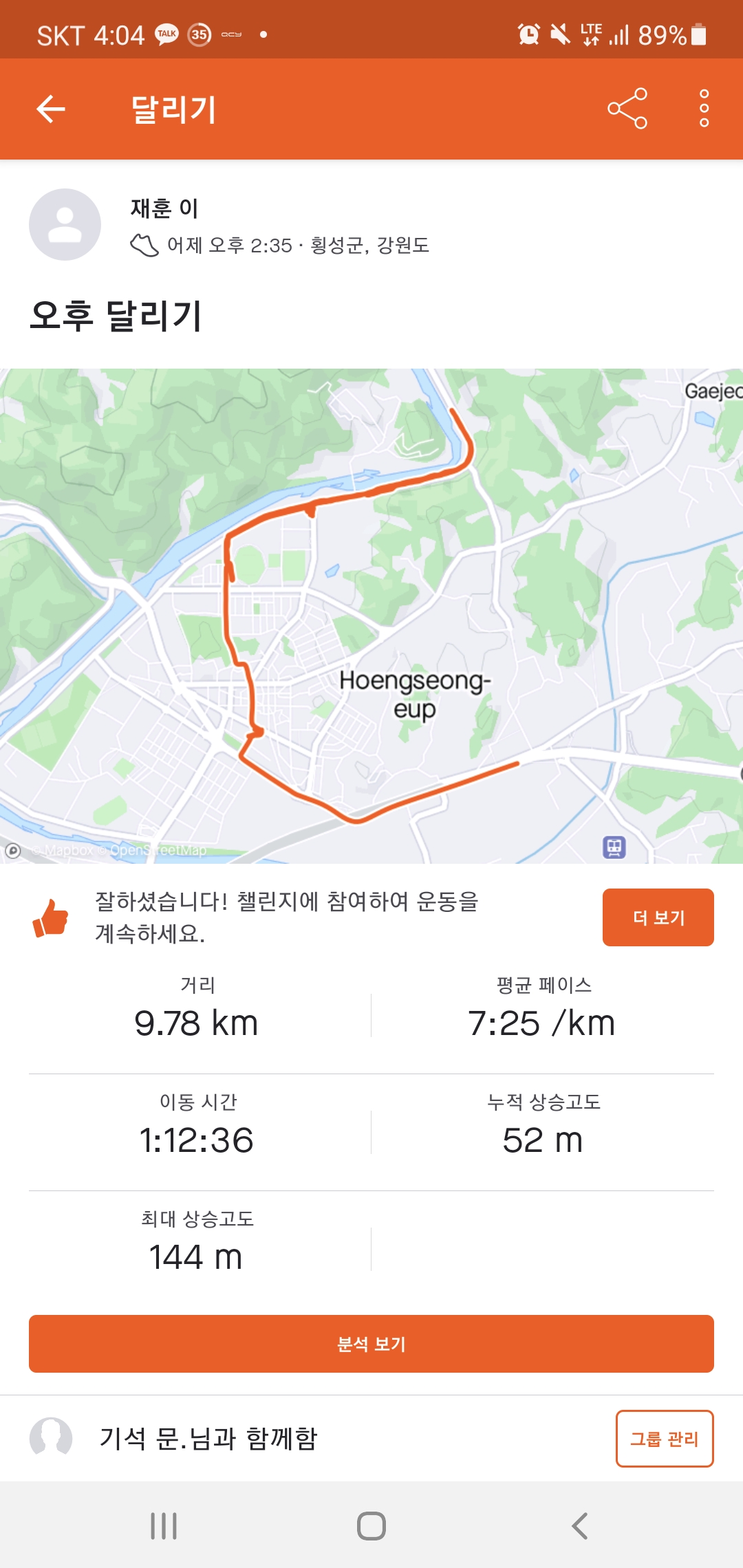743x1568 pixels.
Task: Open recent apps from navigation bar
Action: click(164, 1526)
